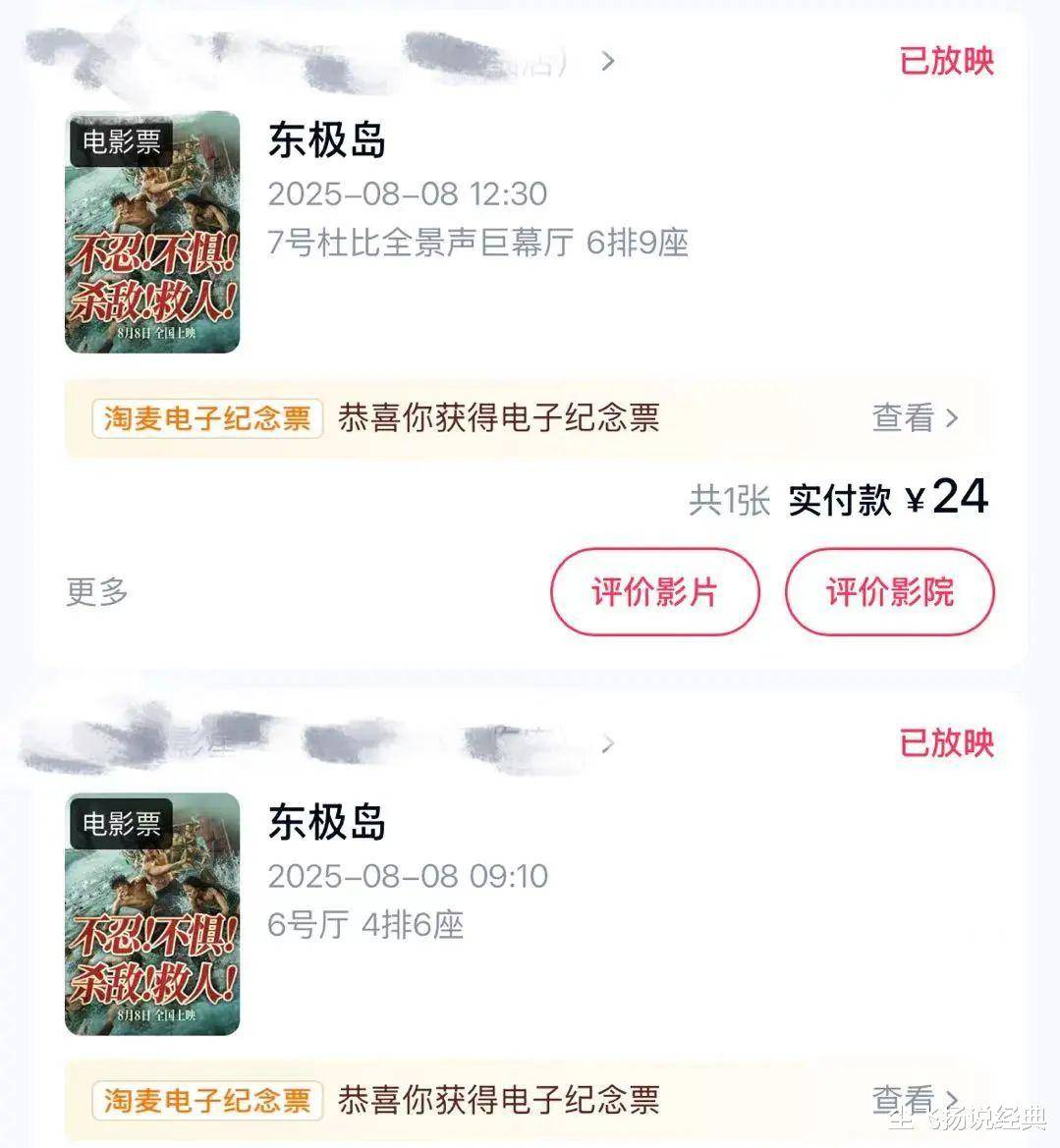View the e-souvenir ticket for the 12:30 showing
The height and width of the screenshot is (1148, 1060).
pyautogui.click(x=914, y=418)
